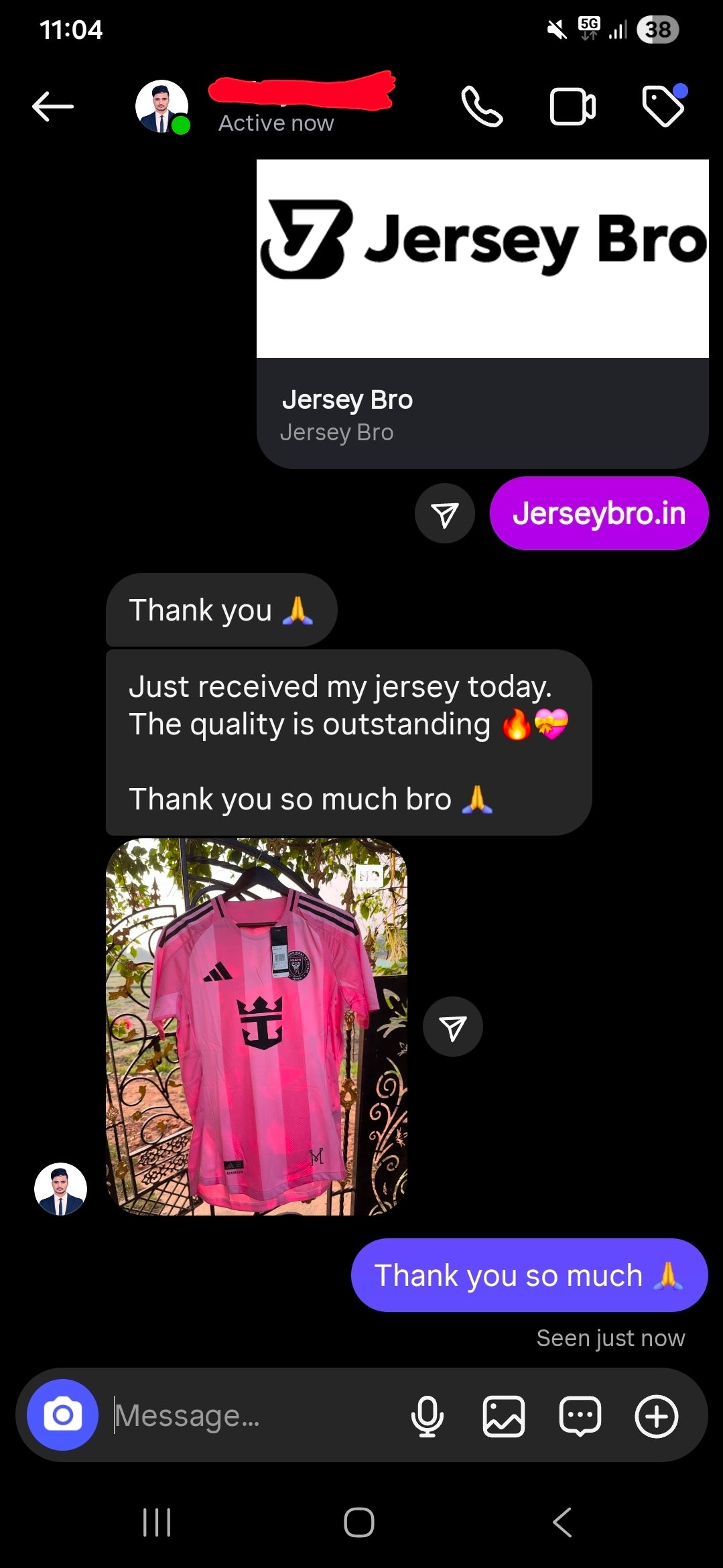Open the camera from message bar
Image resolution: width=723 pixels, height=1568 pixels.
(x=62, y=1415)
